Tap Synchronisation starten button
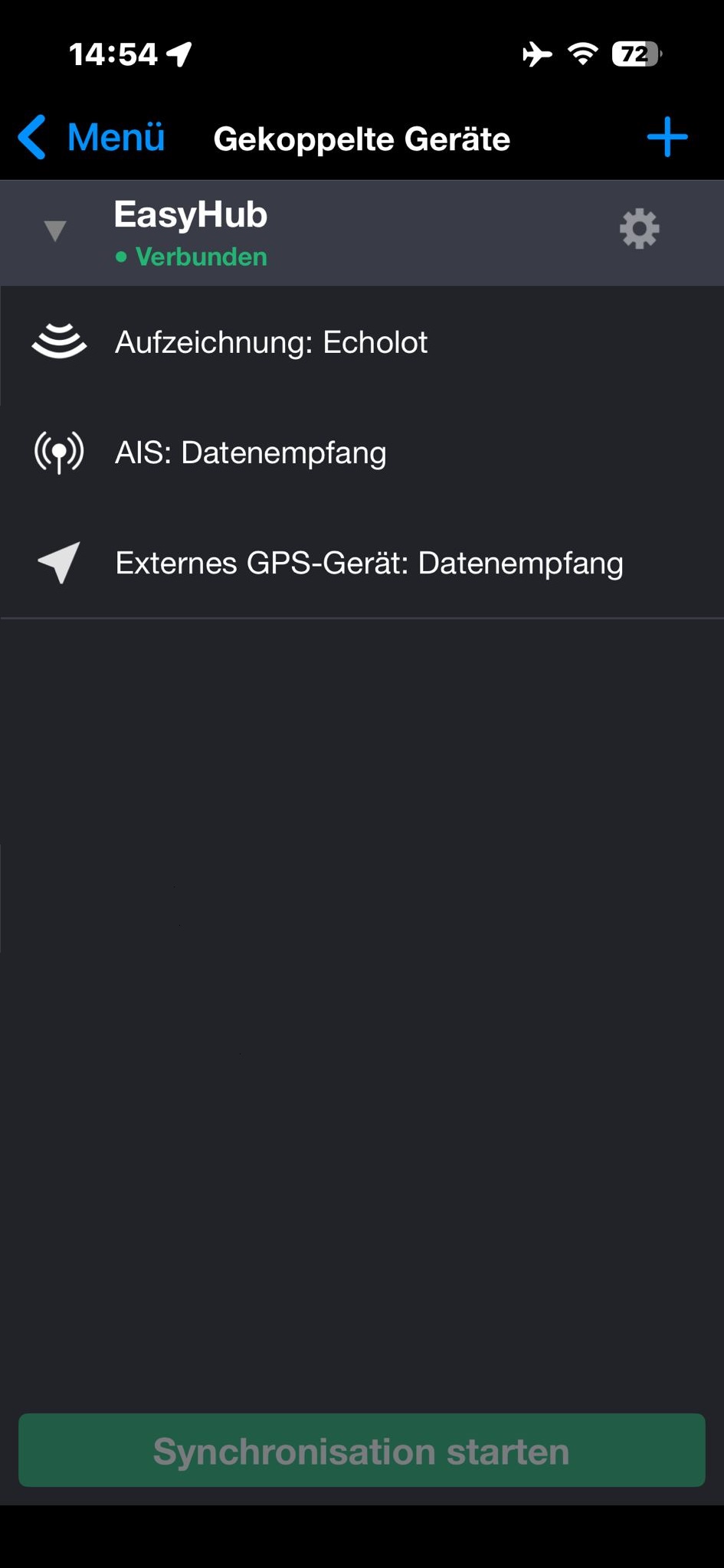The width and height of the screenshot is (724, 1568). click(362, 1451)
